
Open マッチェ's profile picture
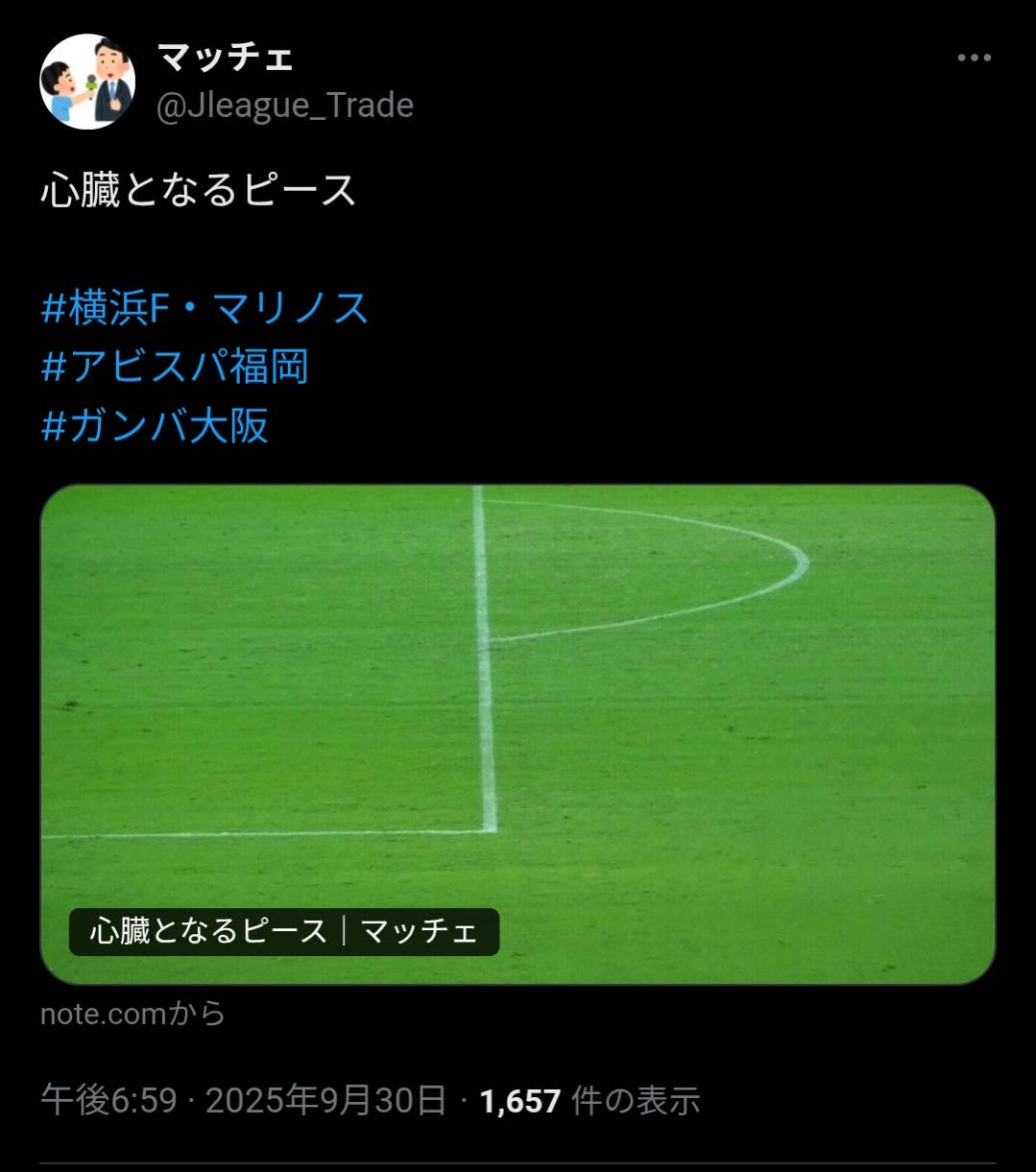[x=86, y=82]
